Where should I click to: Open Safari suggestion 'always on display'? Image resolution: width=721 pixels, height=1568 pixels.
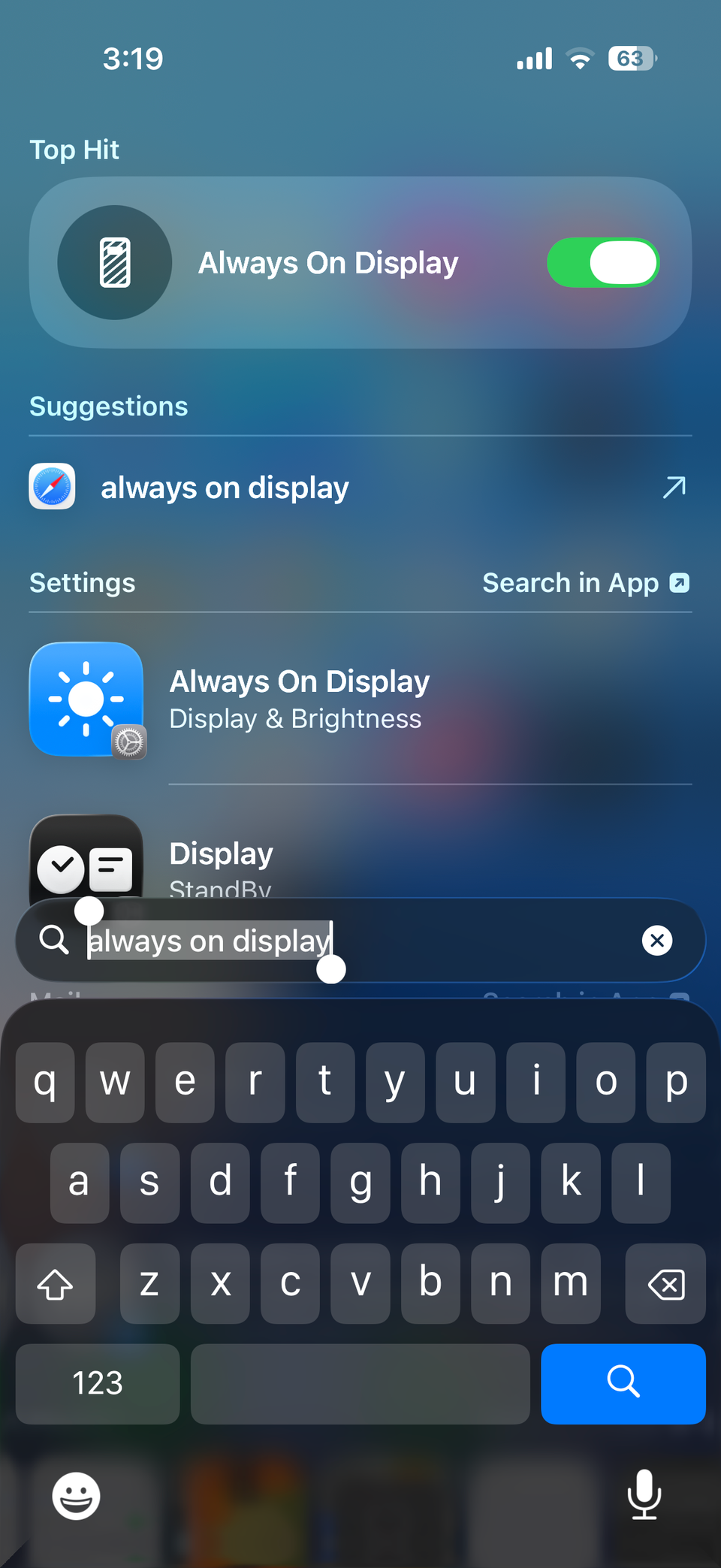pyautogui.click(x=225, y=488)
